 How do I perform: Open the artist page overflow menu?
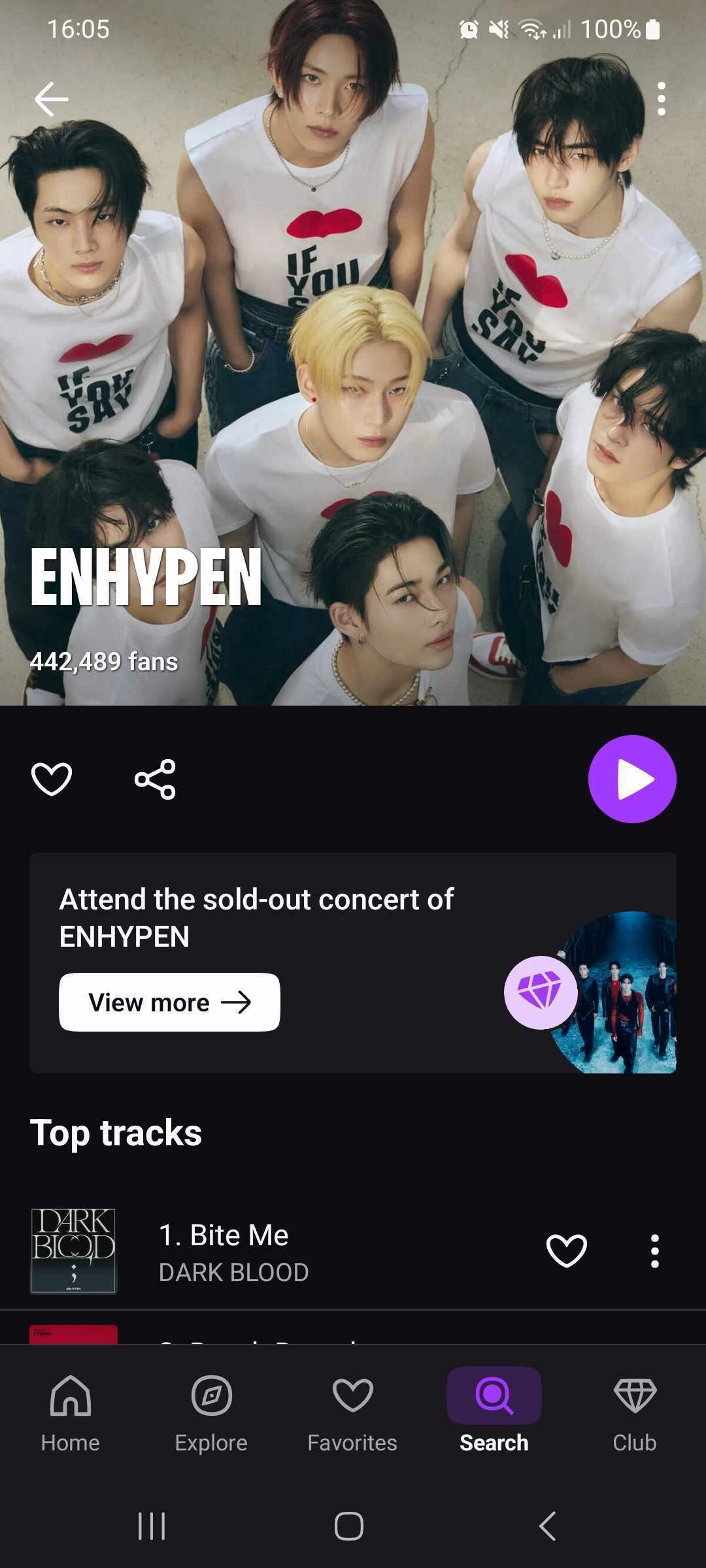tap(661, 99)
